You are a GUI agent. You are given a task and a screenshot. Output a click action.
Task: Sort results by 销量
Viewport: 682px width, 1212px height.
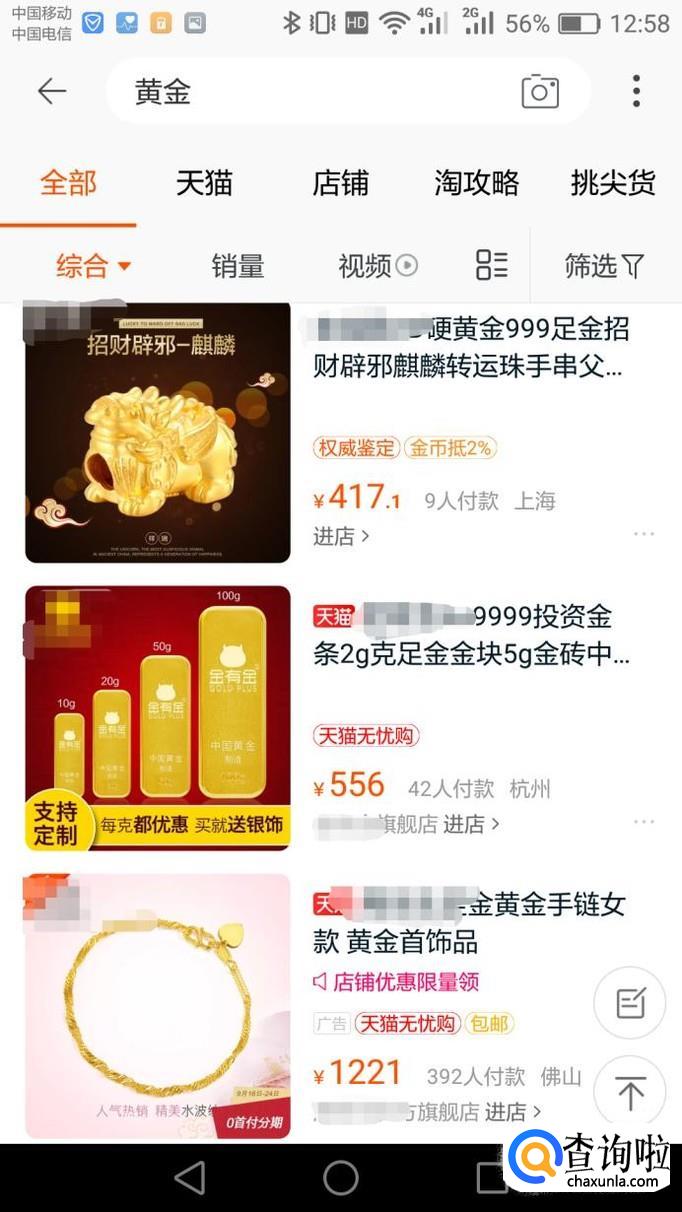[x=238, y=266]
